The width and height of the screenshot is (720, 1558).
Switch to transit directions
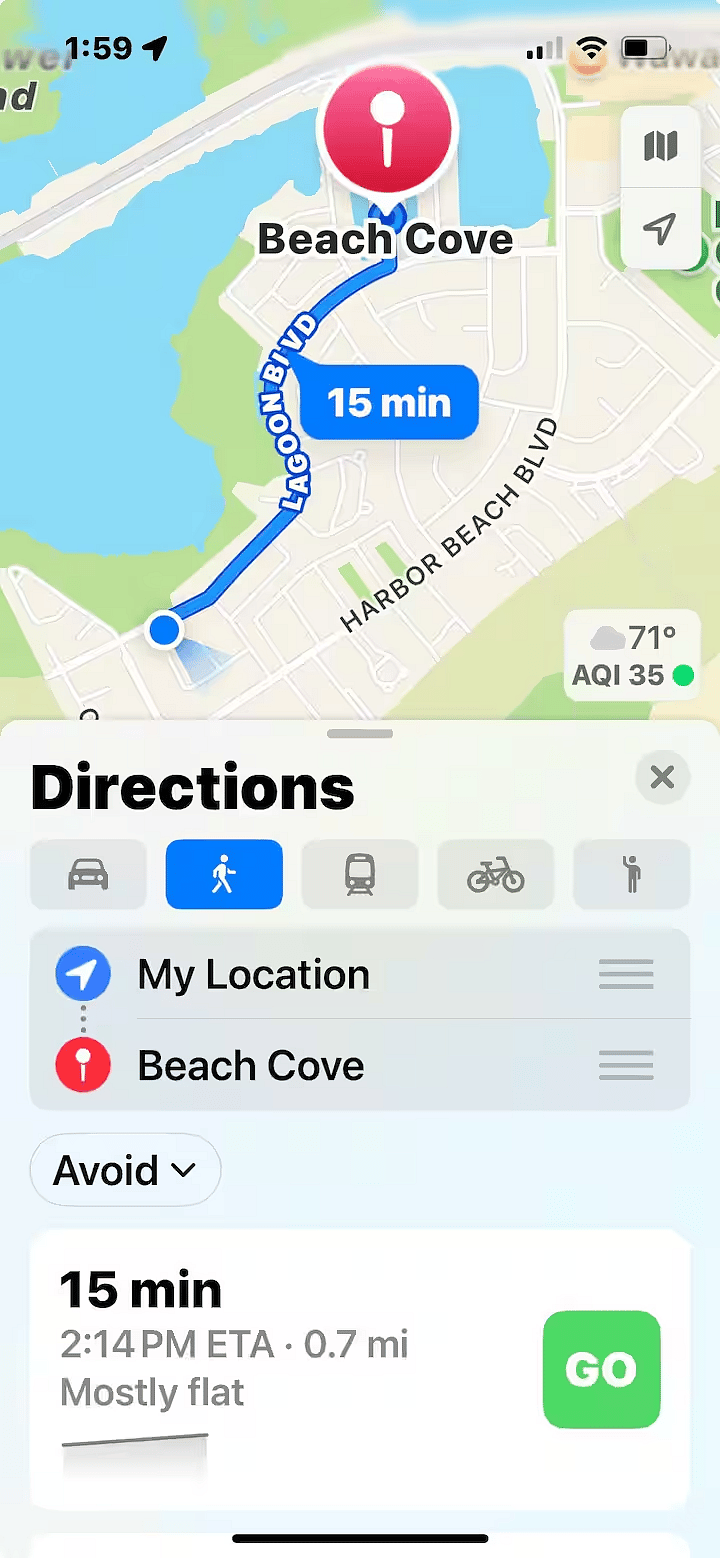point(360,875)
